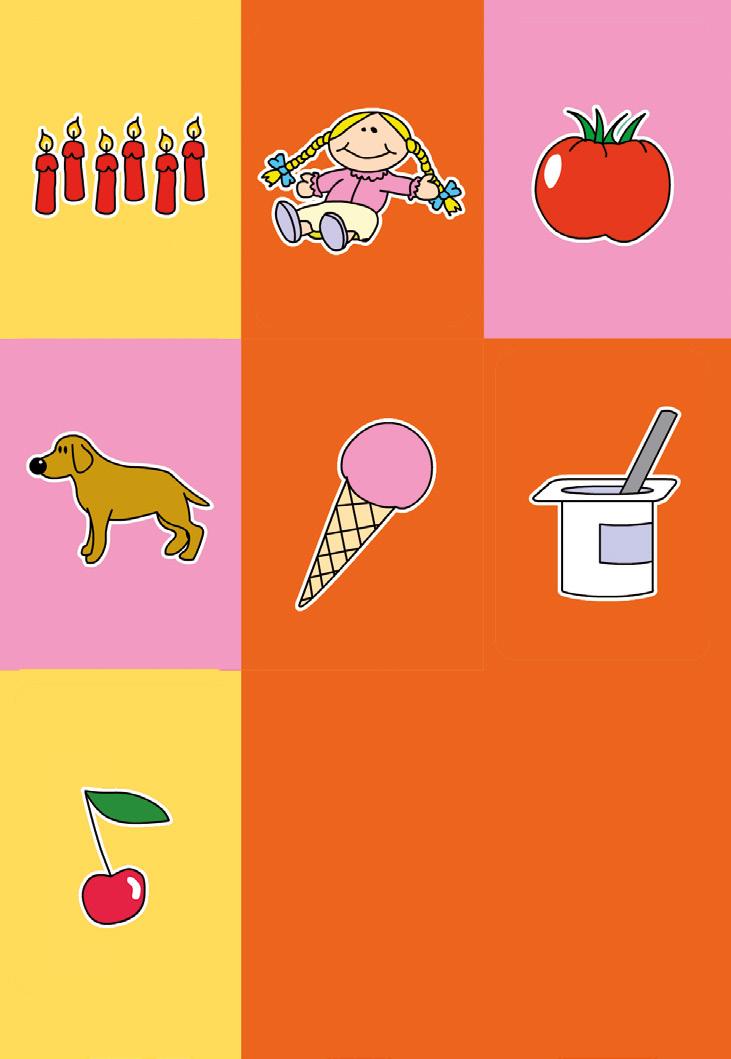This screenshot has height=1059, width=731.
Task: Open the tomato picture tile
Action: 607,169
